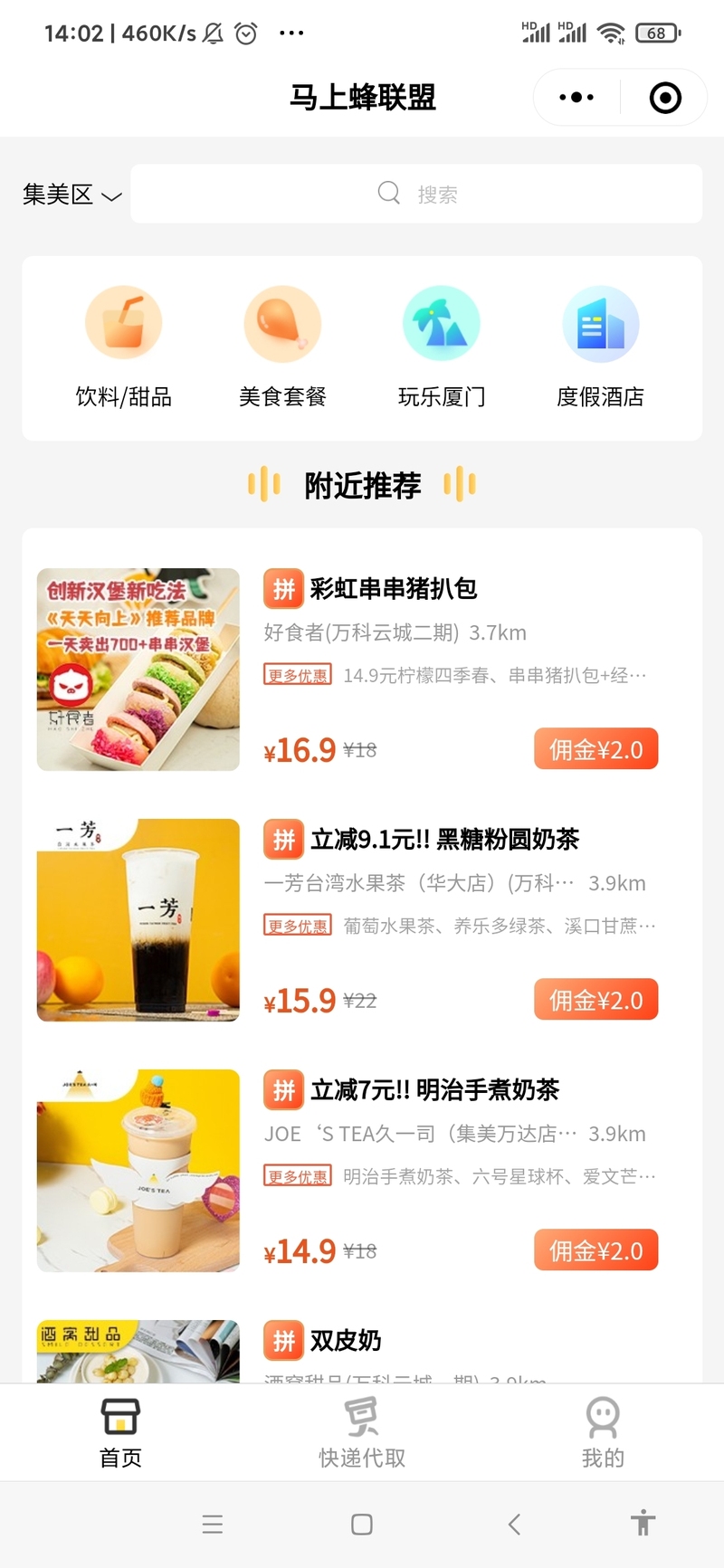Expand the 集美区 district dropdown
The image size is (724, 1568).
pyautogui.click(x=71, y=195)
